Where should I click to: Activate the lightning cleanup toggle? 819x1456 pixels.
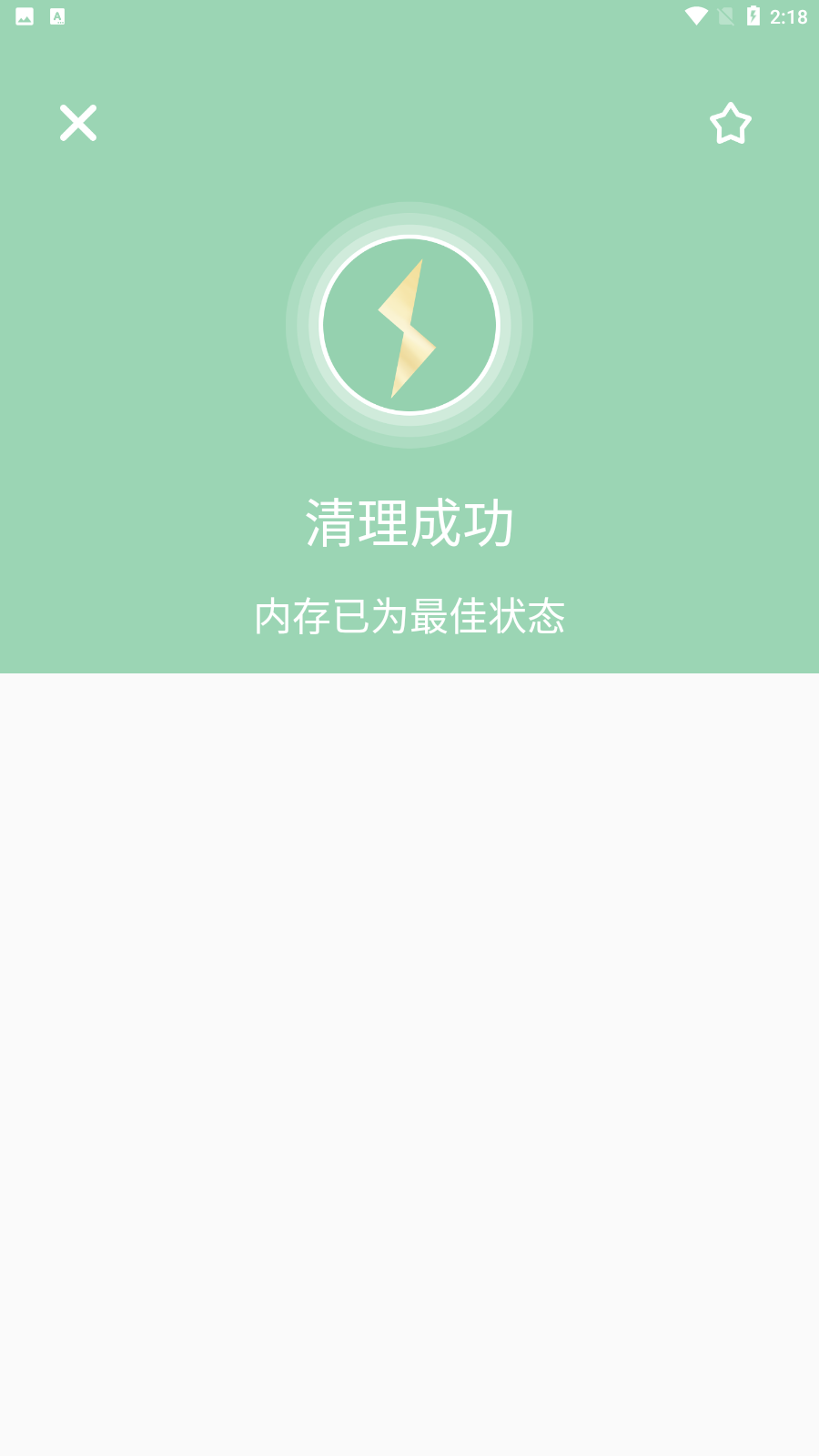click(x=410, y=325)
